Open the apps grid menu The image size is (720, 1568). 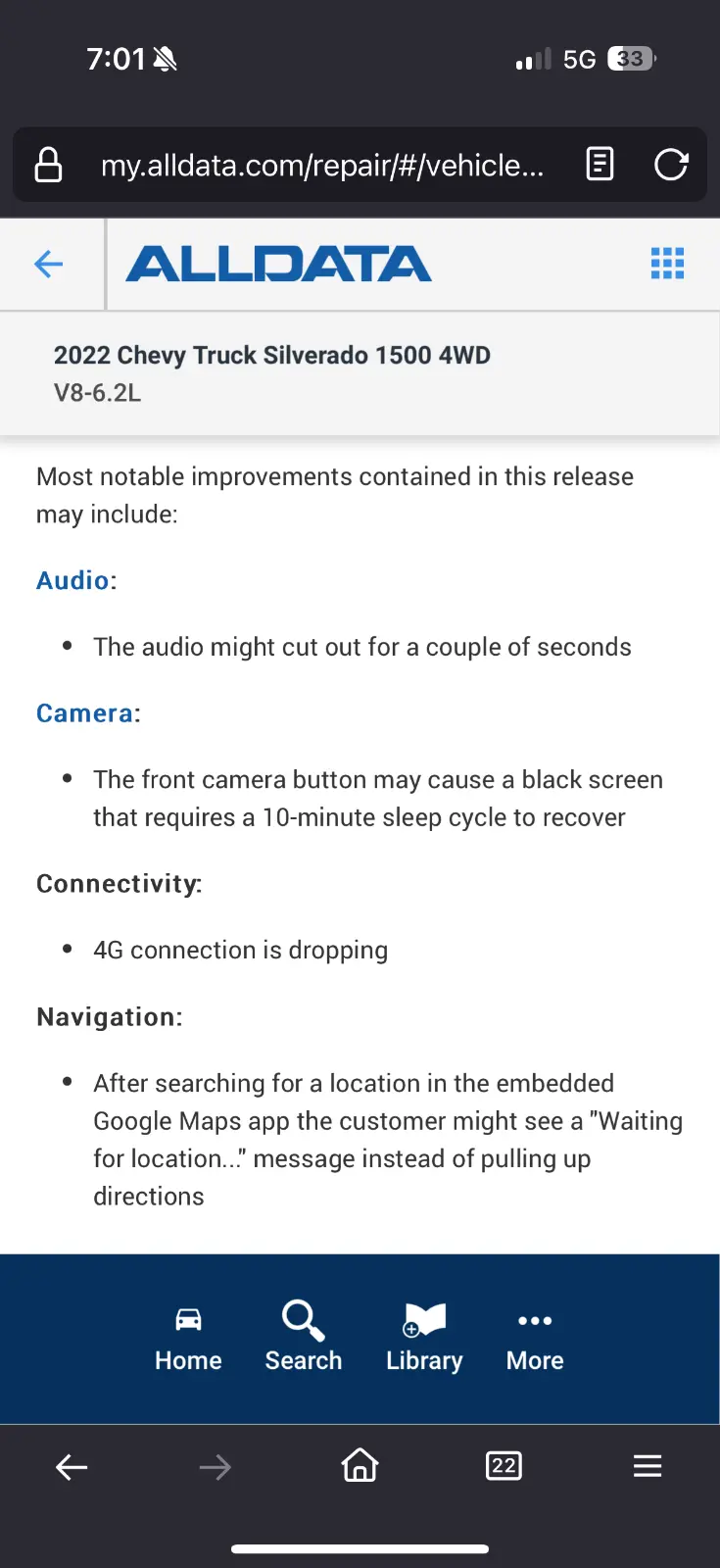click(x=667, y=264)
